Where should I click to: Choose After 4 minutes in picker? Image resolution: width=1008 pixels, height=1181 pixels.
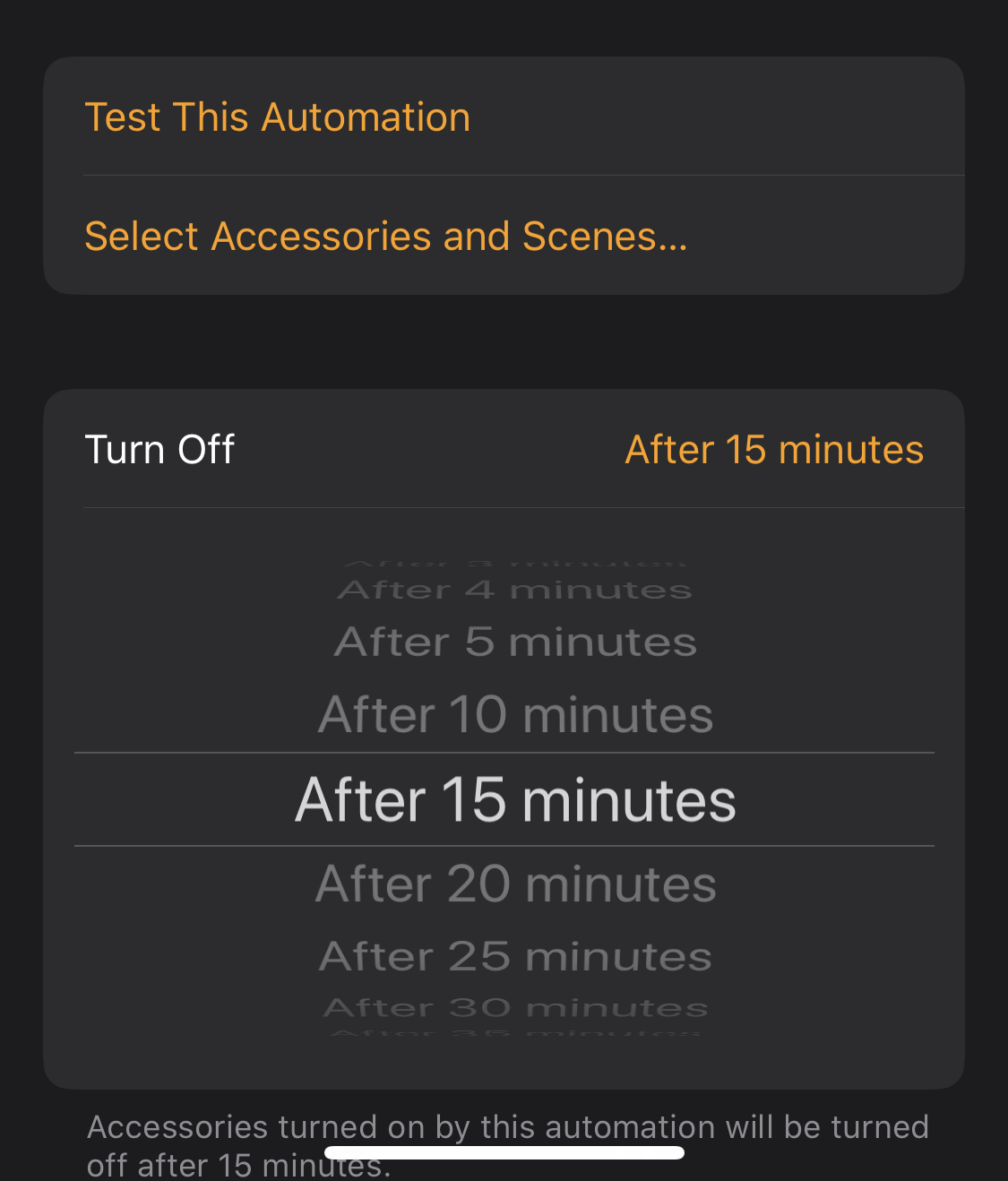click(x=515, y=590)
